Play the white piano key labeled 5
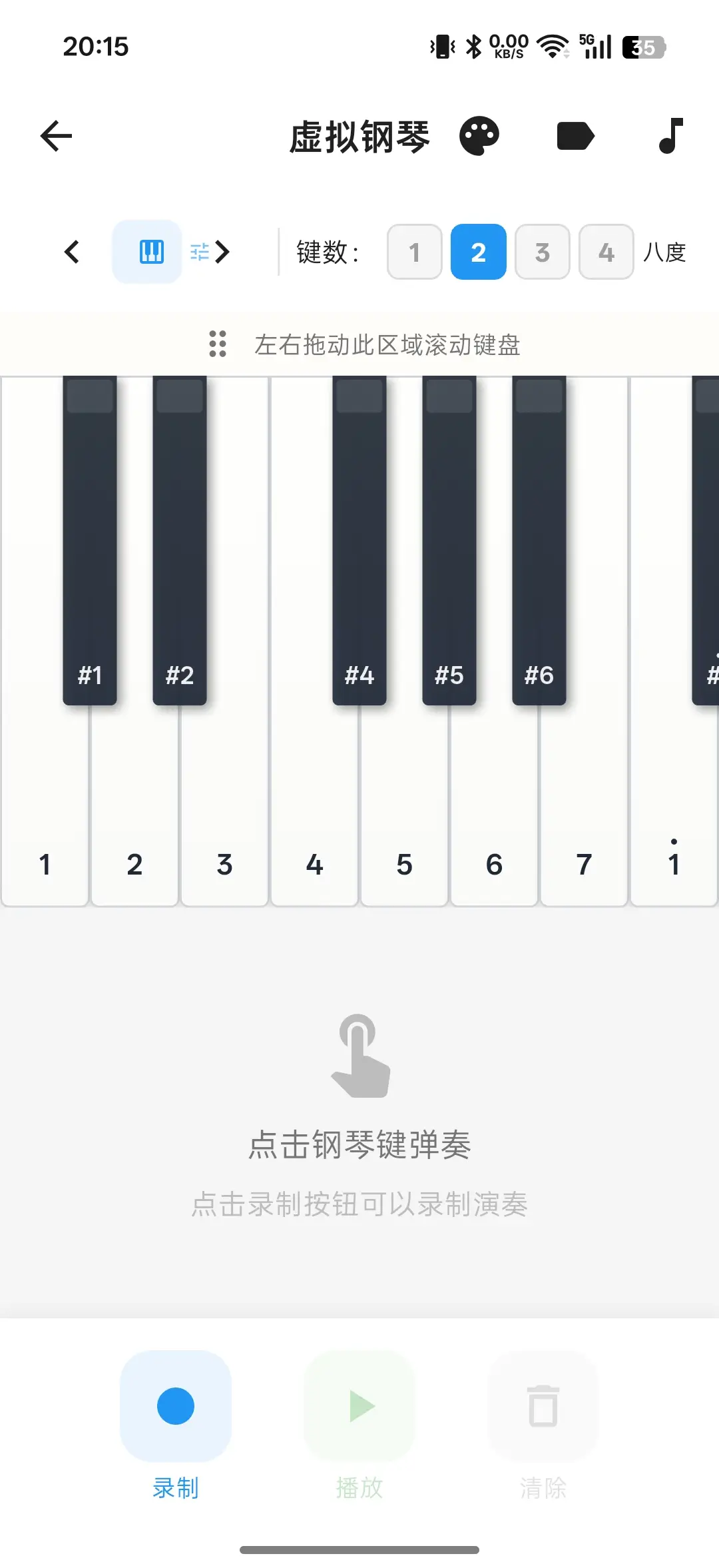 coord(404,833)
